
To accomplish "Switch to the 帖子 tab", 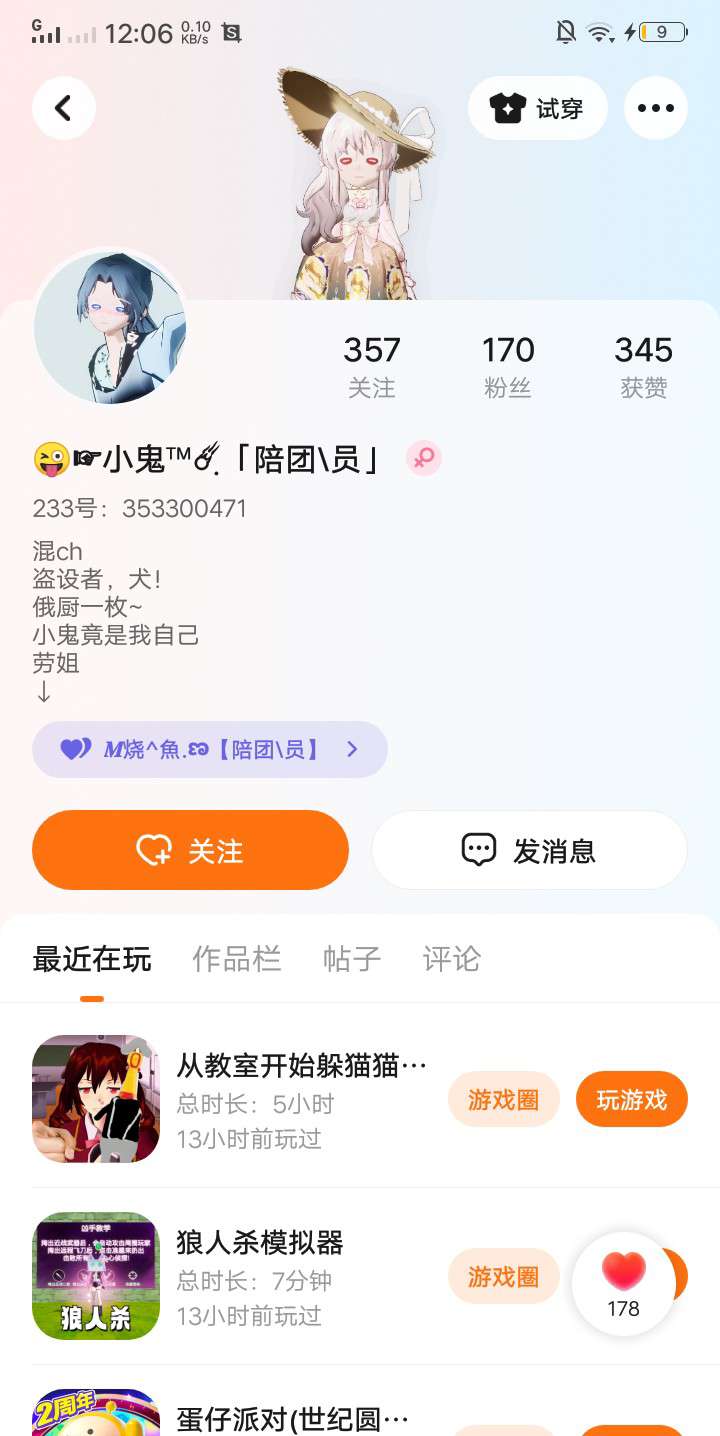I will point(352,959).
